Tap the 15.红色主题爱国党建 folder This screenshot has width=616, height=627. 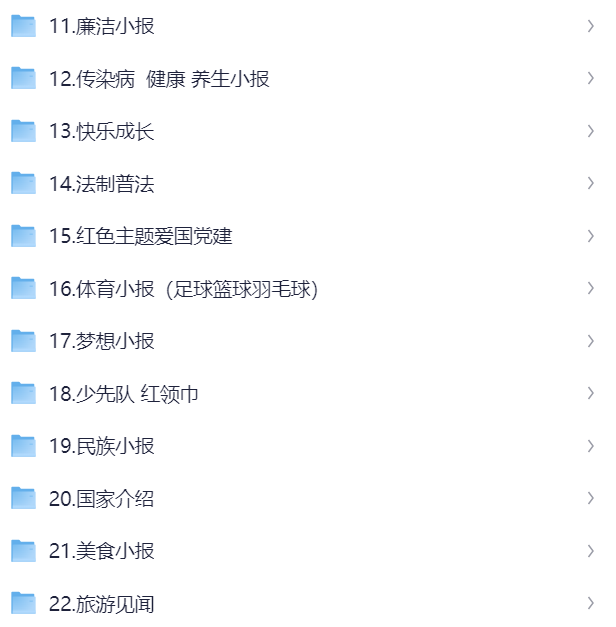pos(140,236)
